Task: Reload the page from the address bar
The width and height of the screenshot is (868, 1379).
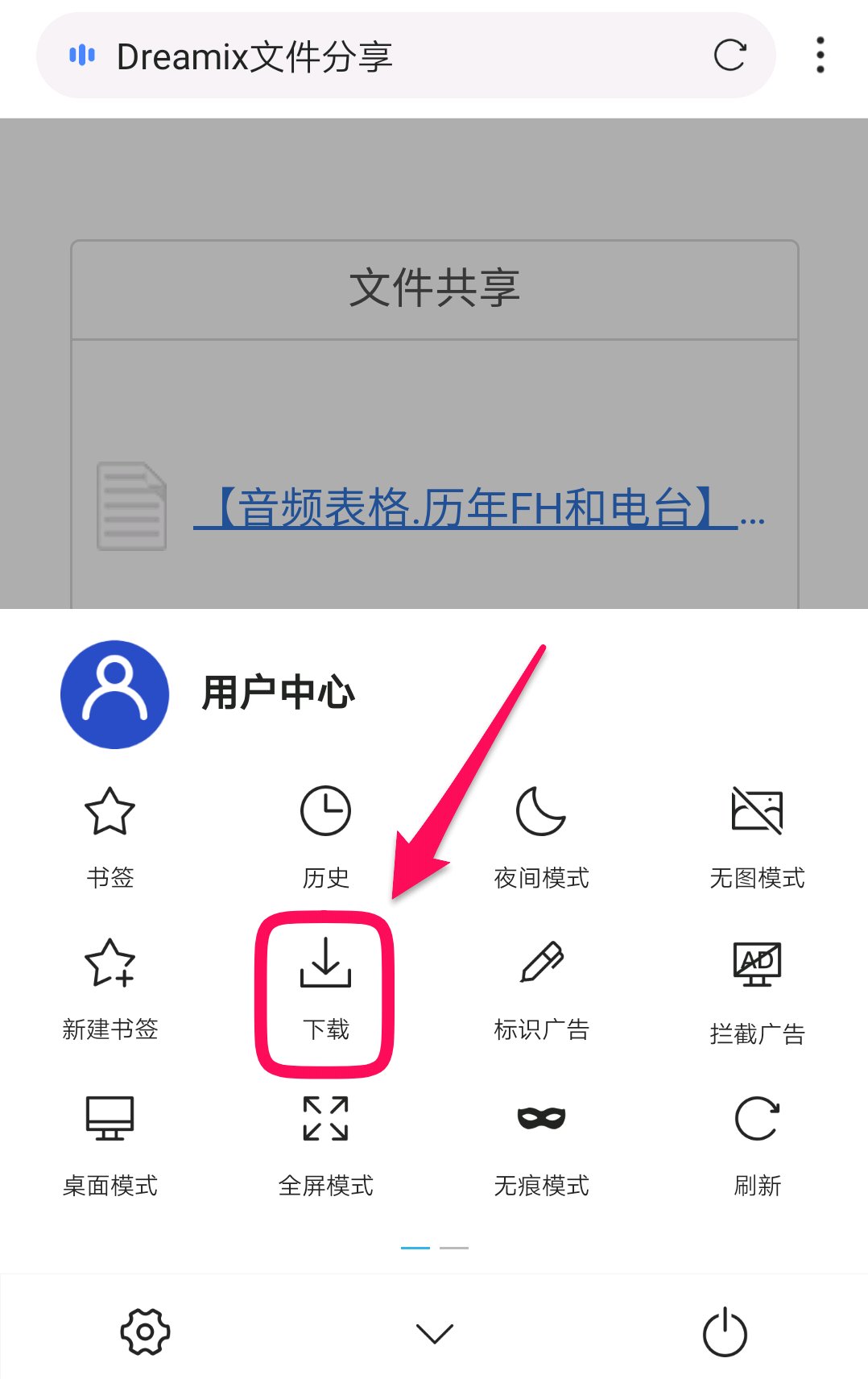Action: pyautogui.click(x=730, y=56)
